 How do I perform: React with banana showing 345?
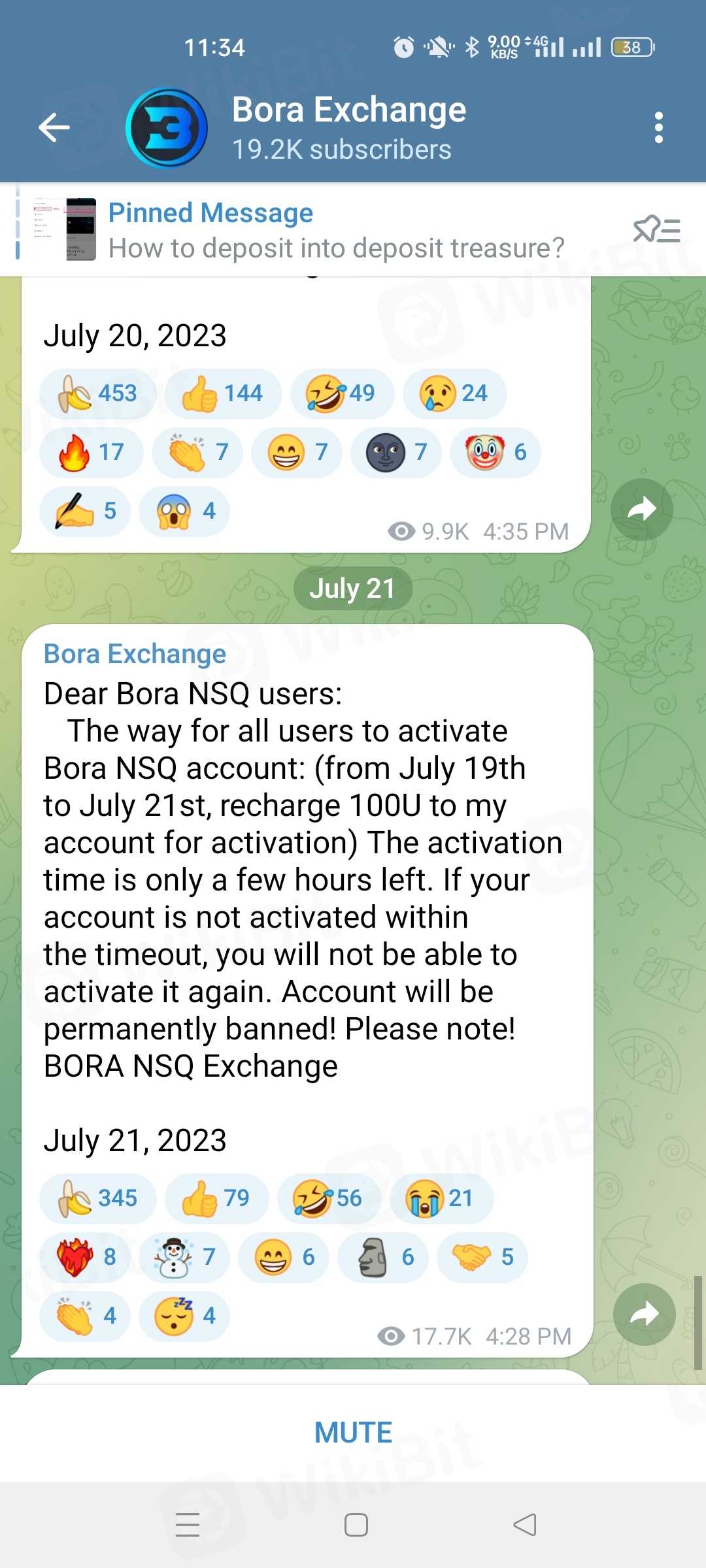pos(98,1198)
